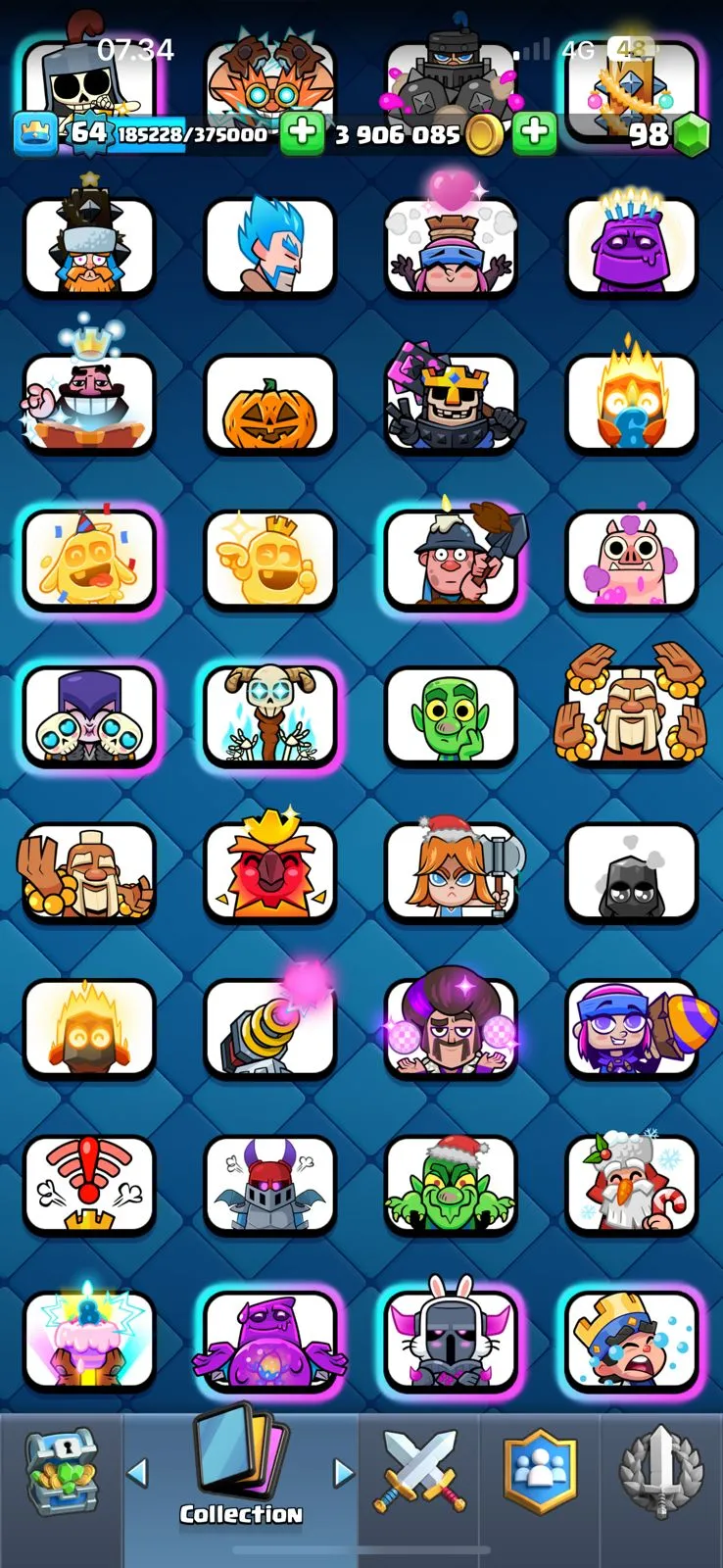The height and width of the screenshot is (1568, 723).
Task: Select the crying king emote
Action: [x=632, y=1340]
